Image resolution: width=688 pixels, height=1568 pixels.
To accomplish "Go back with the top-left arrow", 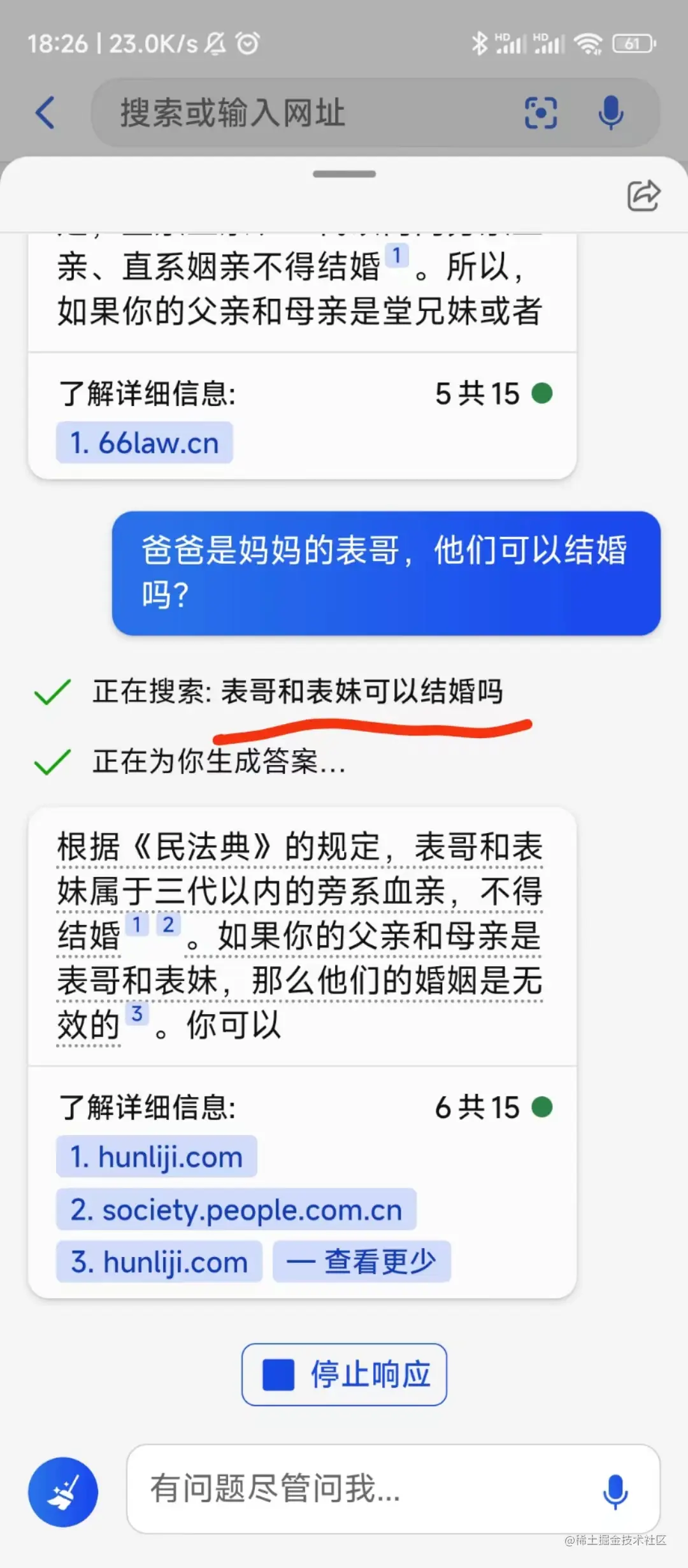I will point(46,113).
